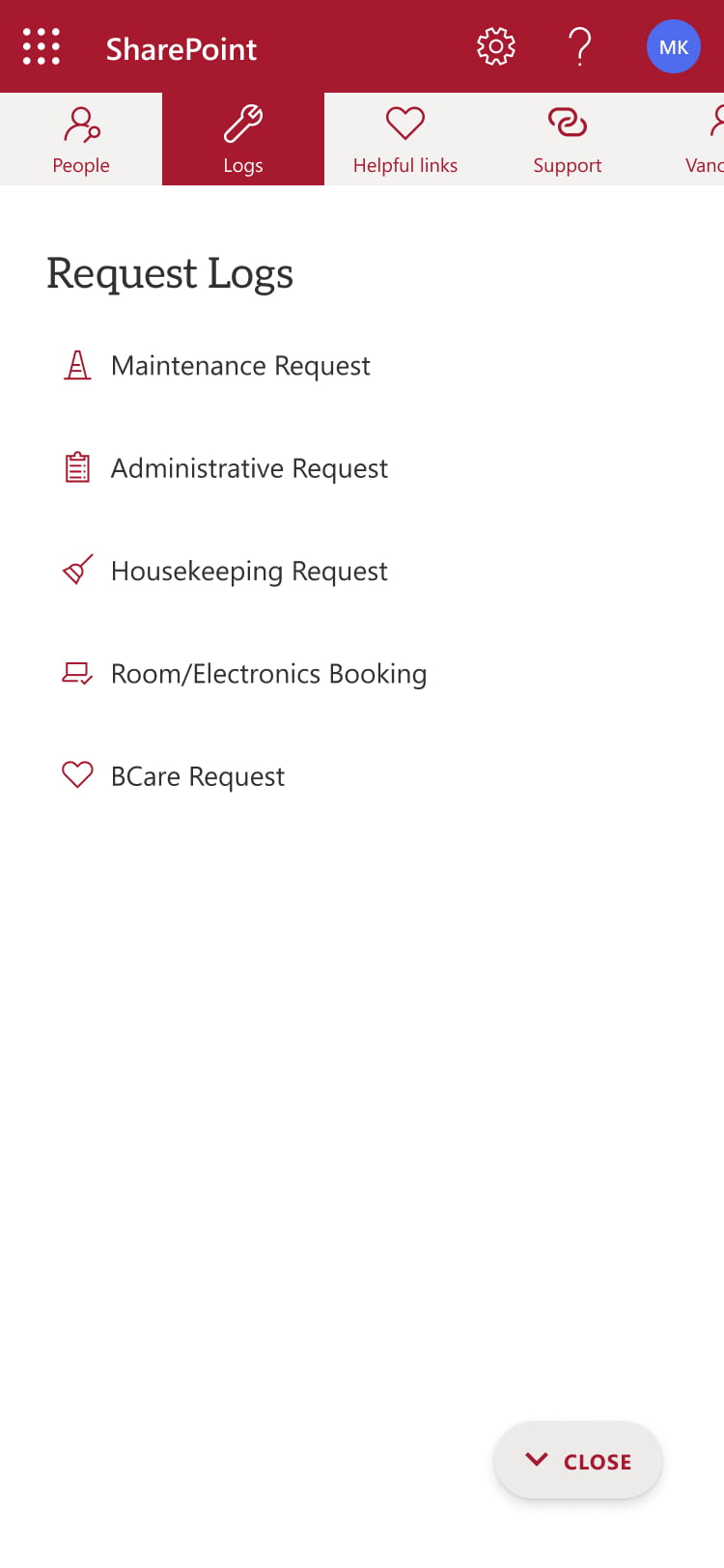724x1568 pixels.
Task: Open the BCare Request log
Action: [x=198, y=775]
